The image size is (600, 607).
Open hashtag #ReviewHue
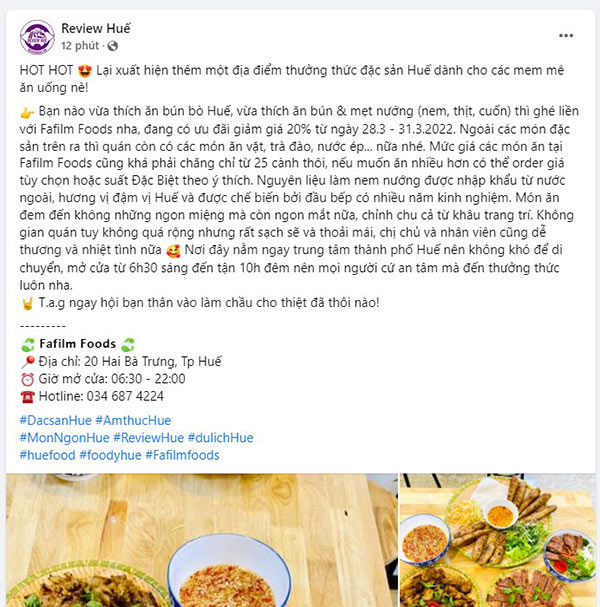148,437
